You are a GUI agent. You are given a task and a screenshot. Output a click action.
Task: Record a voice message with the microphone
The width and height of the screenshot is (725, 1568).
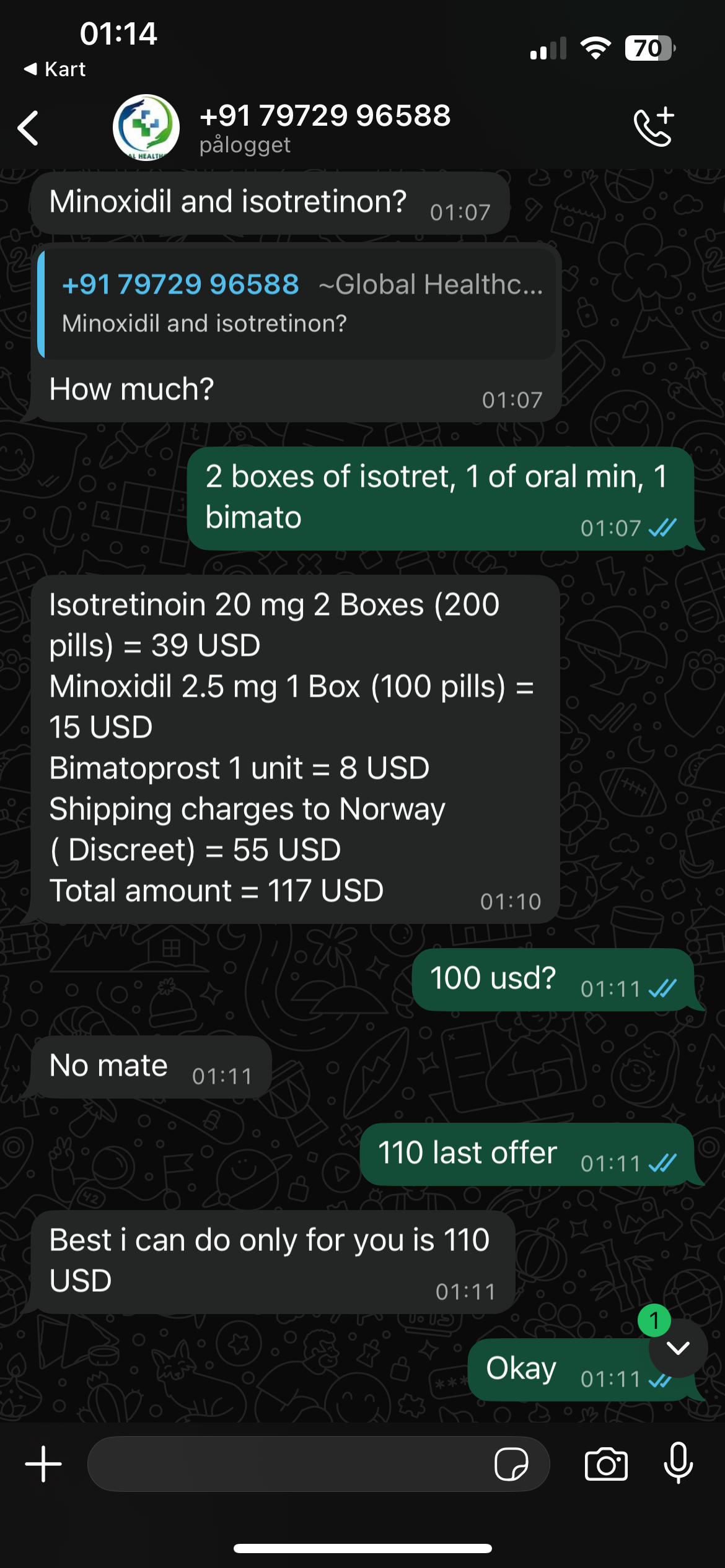pos(679,1464)
